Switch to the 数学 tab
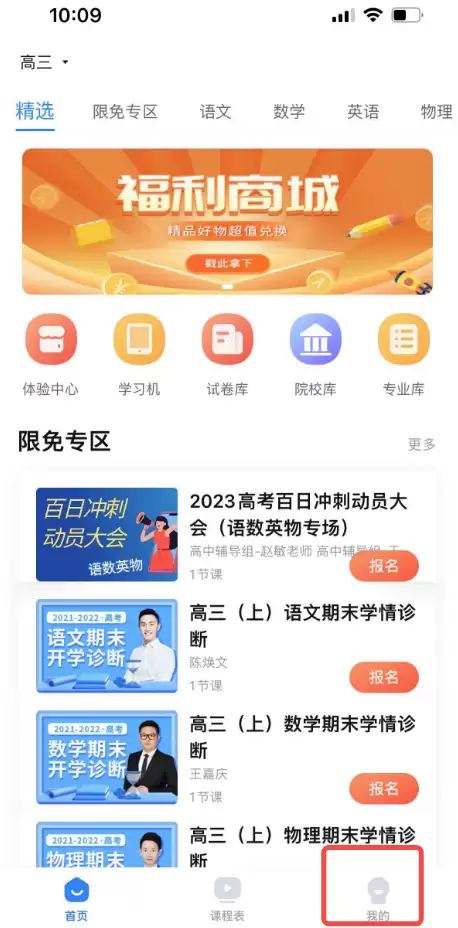Image resolution: width=458 pixels, height=928 pixels. [x=289, y=111]
